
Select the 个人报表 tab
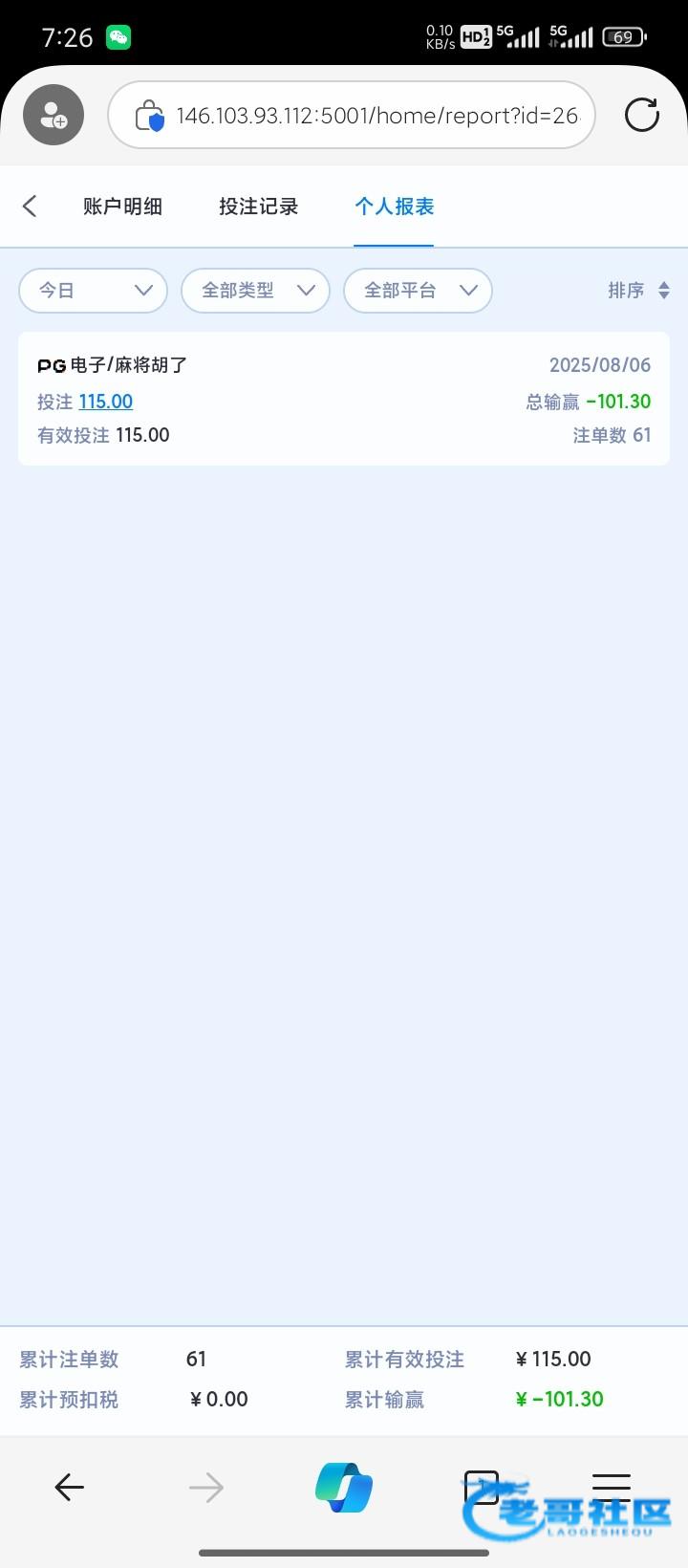394,206
